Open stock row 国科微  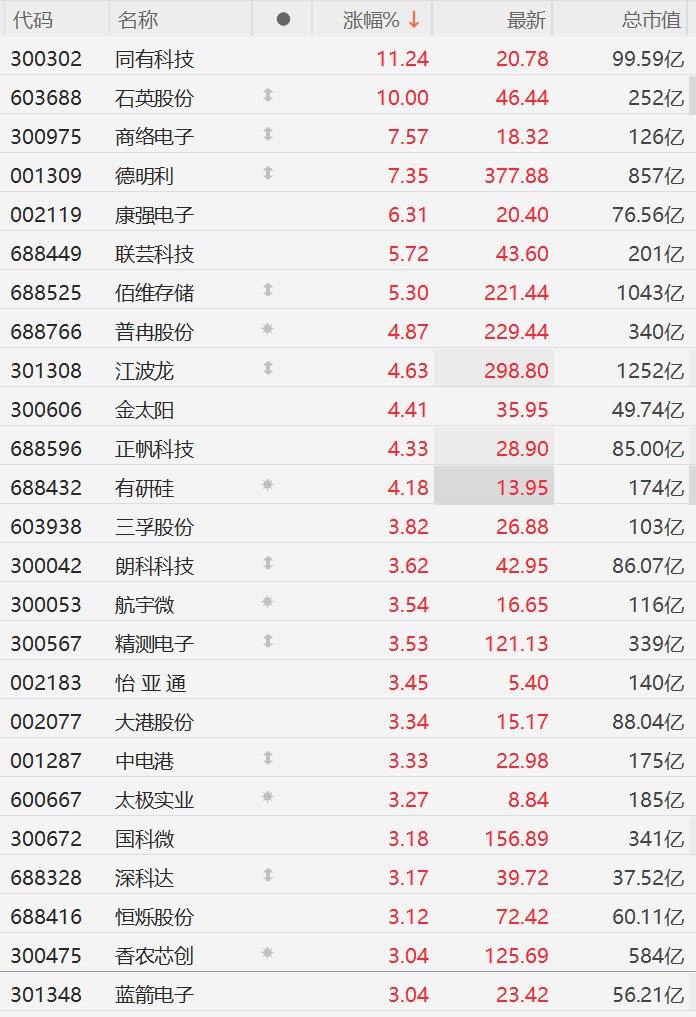[348, 838]
